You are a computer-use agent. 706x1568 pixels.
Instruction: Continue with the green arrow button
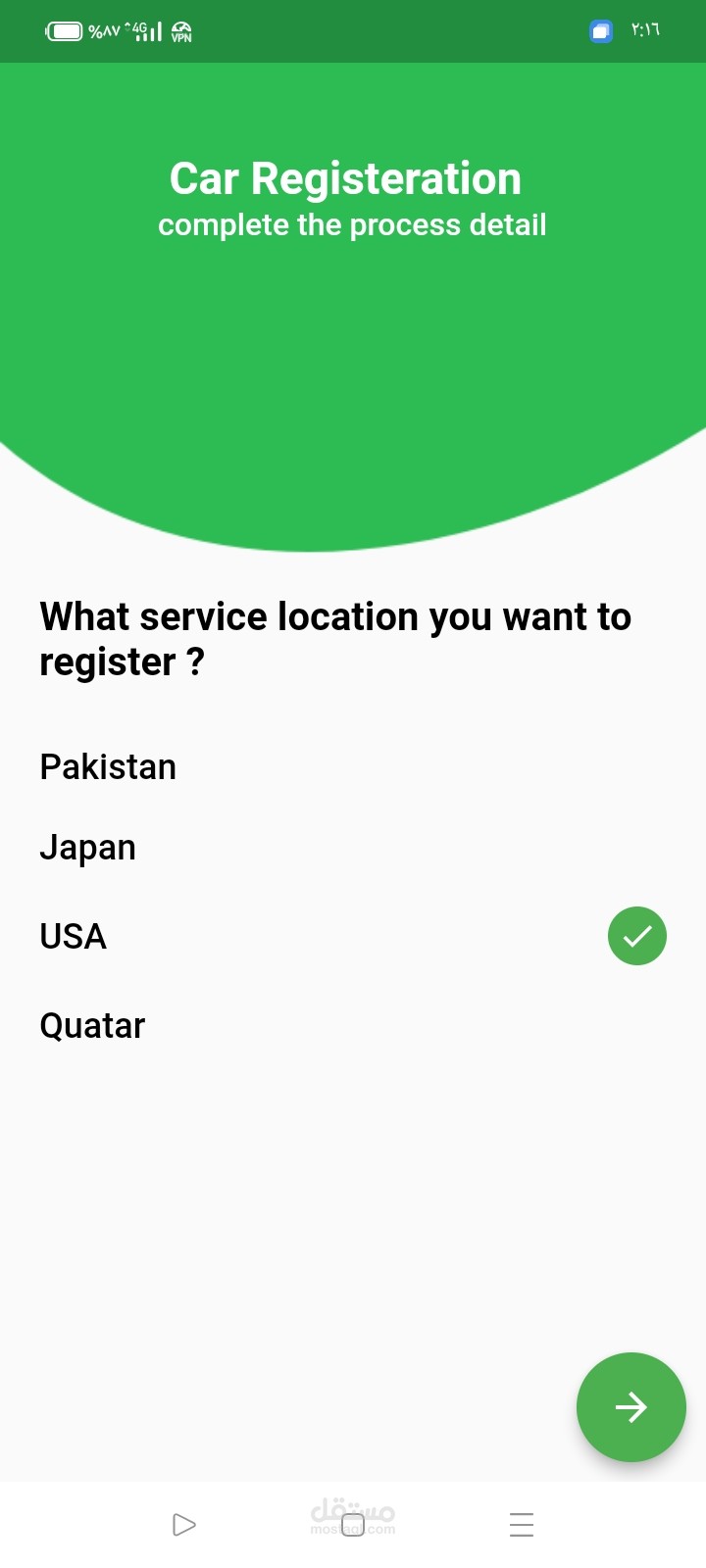click(631, 1407)
